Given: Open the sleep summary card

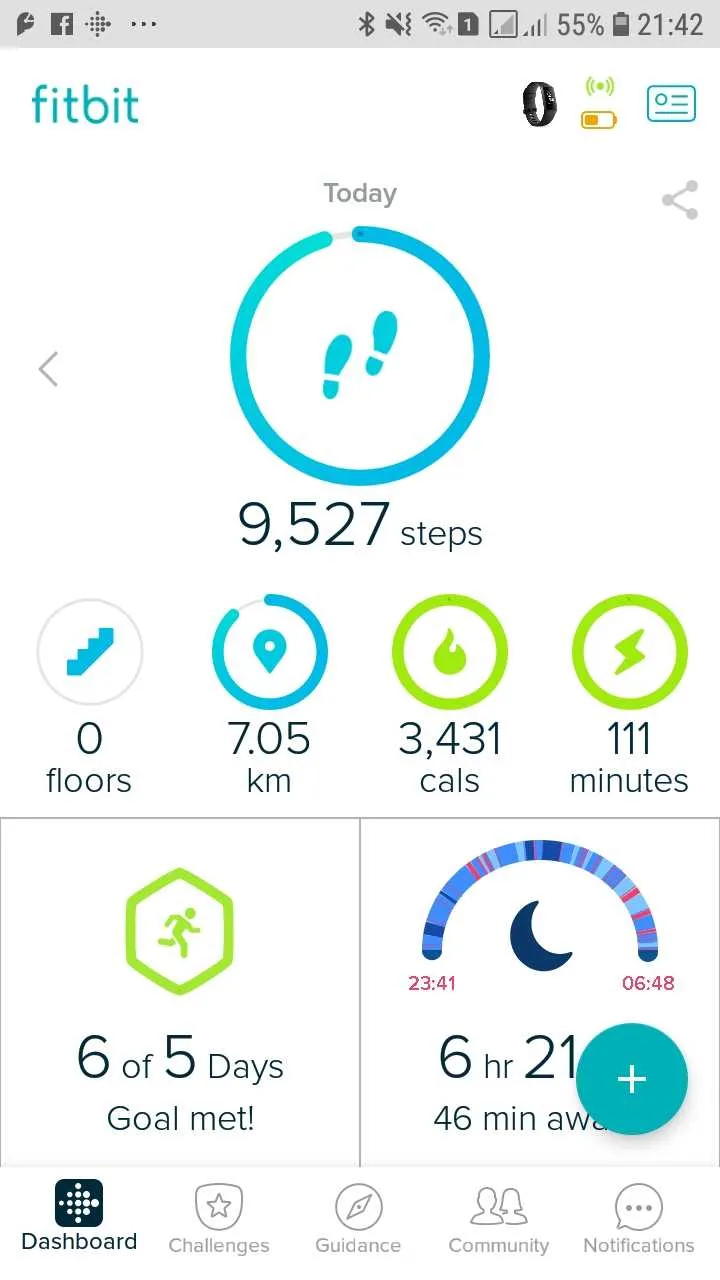Looking at the screenshot, I should (x=539, y=992).
